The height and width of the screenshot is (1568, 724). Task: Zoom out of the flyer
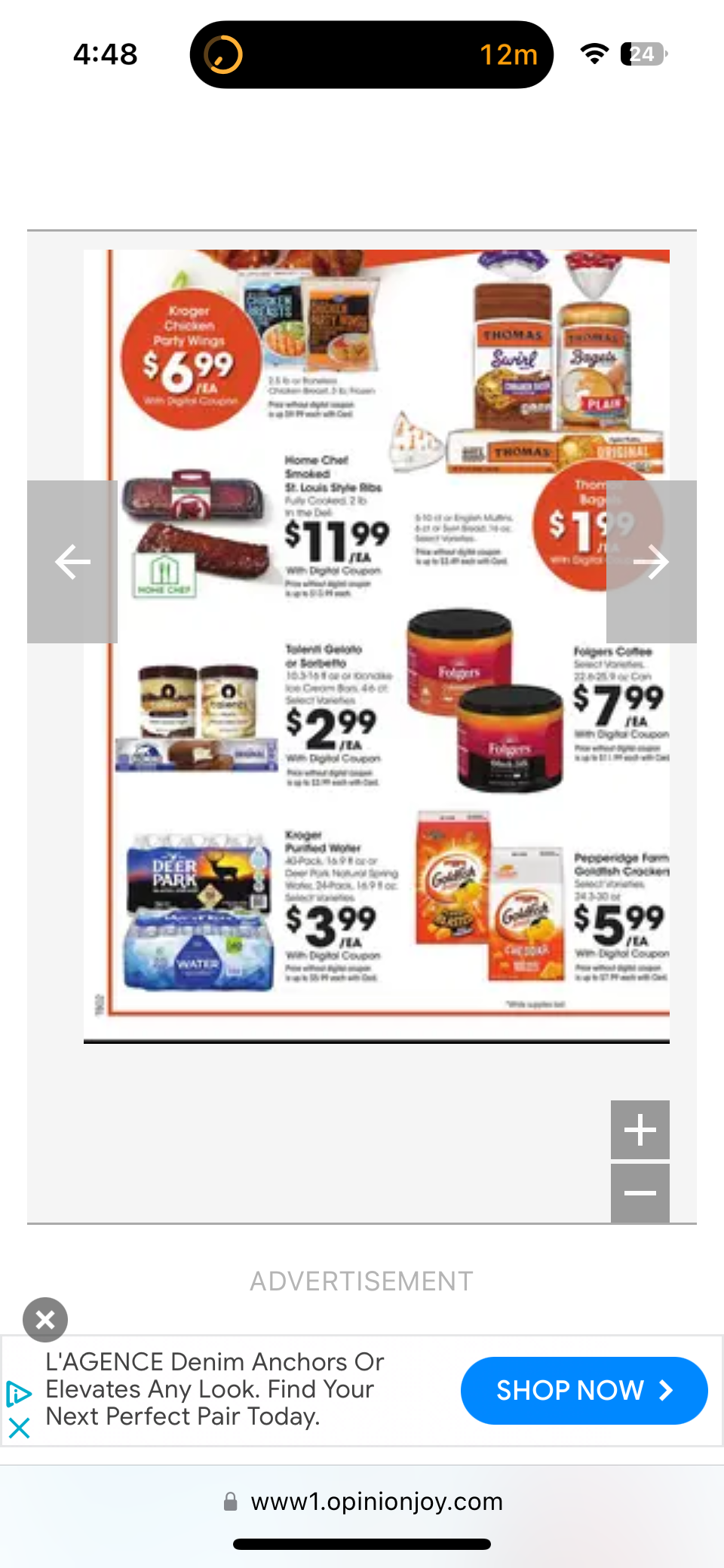tap(640, 1192)
